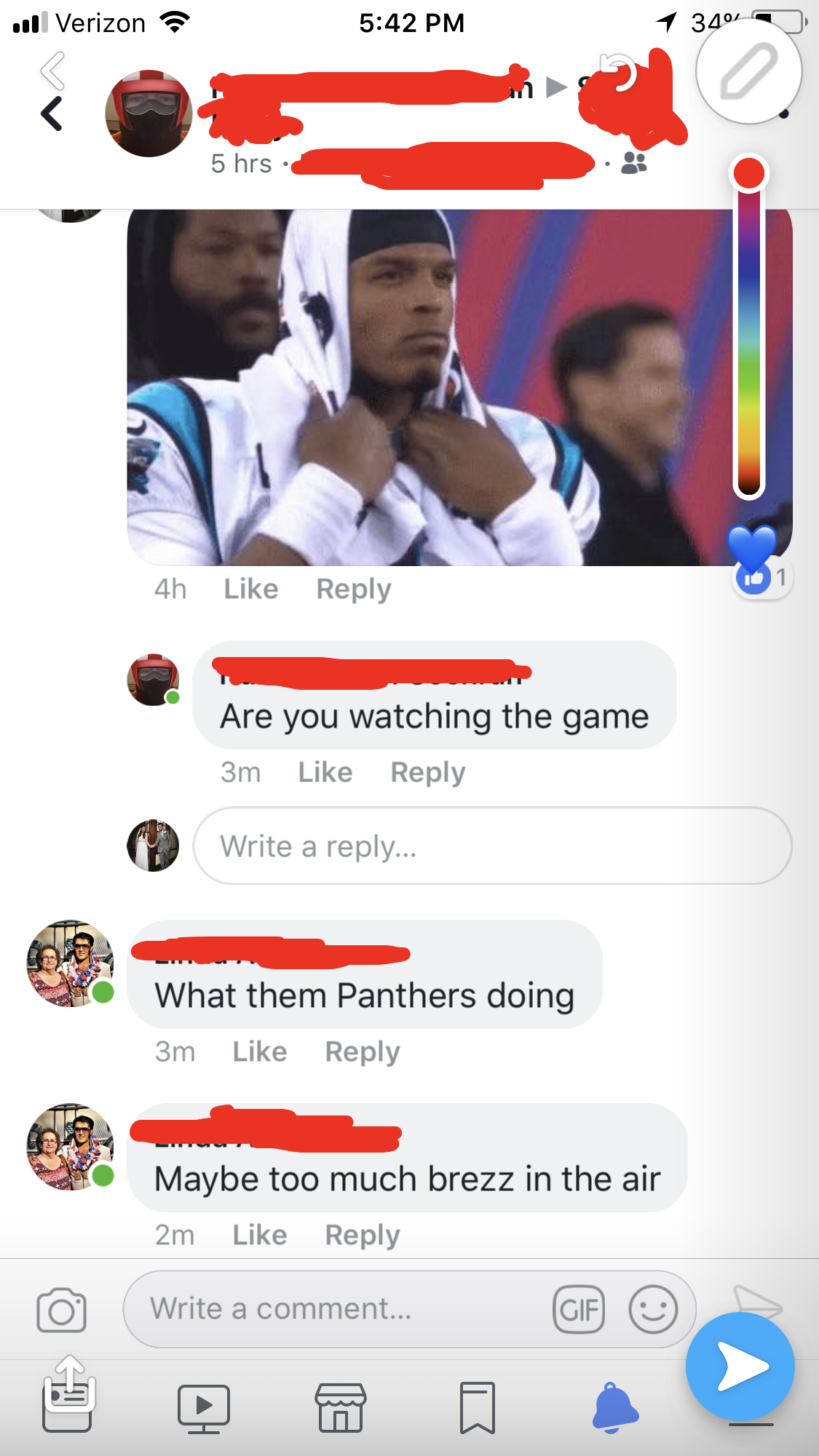819x1456 pixels.
Task: Reply to the GIF comment from 4h ago
Action: (x=354, y=589)
